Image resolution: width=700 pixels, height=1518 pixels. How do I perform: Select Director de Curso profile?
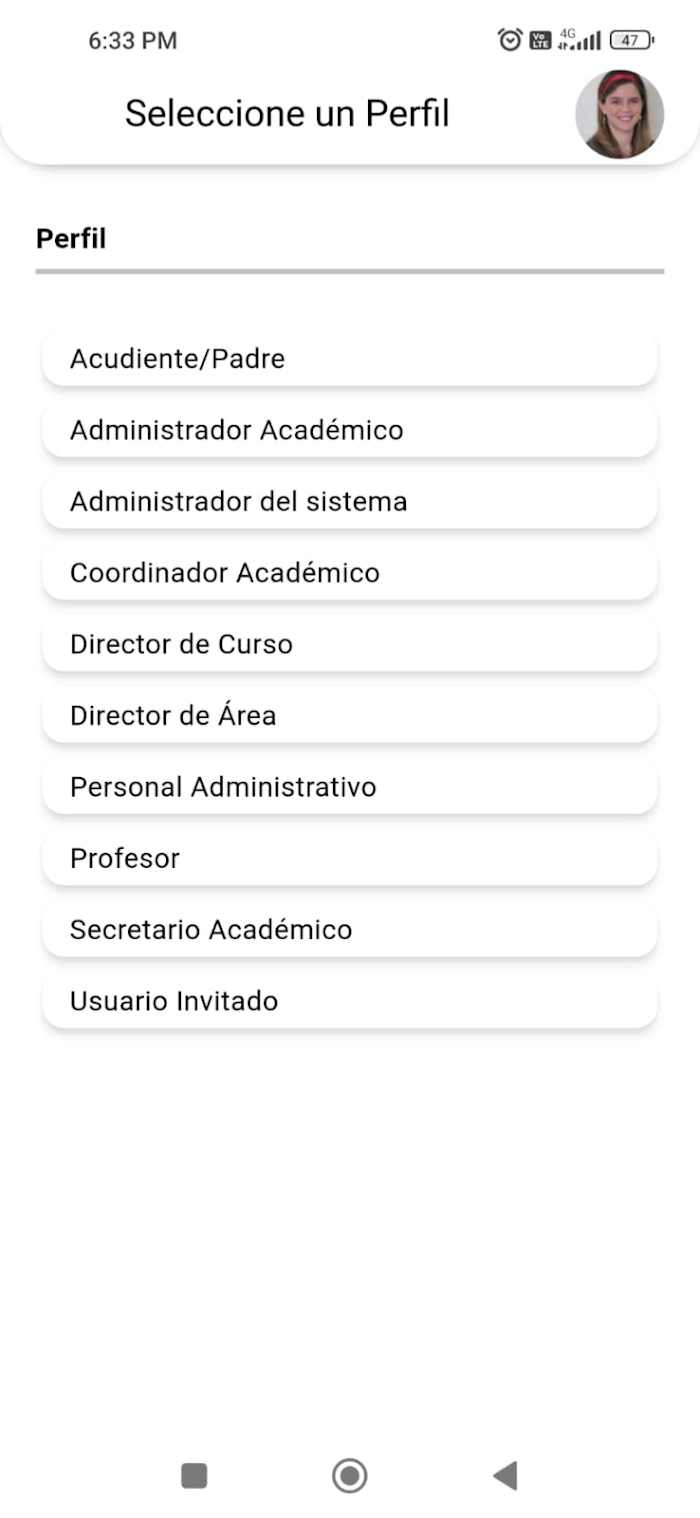tap(350, 644)
